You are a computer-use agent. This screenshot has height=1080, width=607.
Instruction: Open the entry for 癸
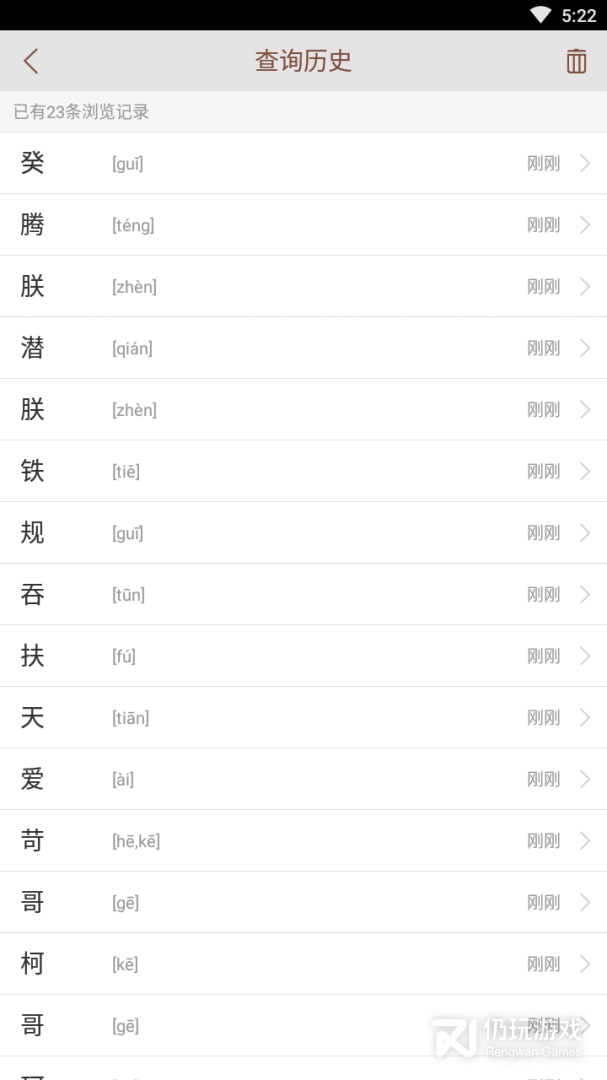[303, 163]
